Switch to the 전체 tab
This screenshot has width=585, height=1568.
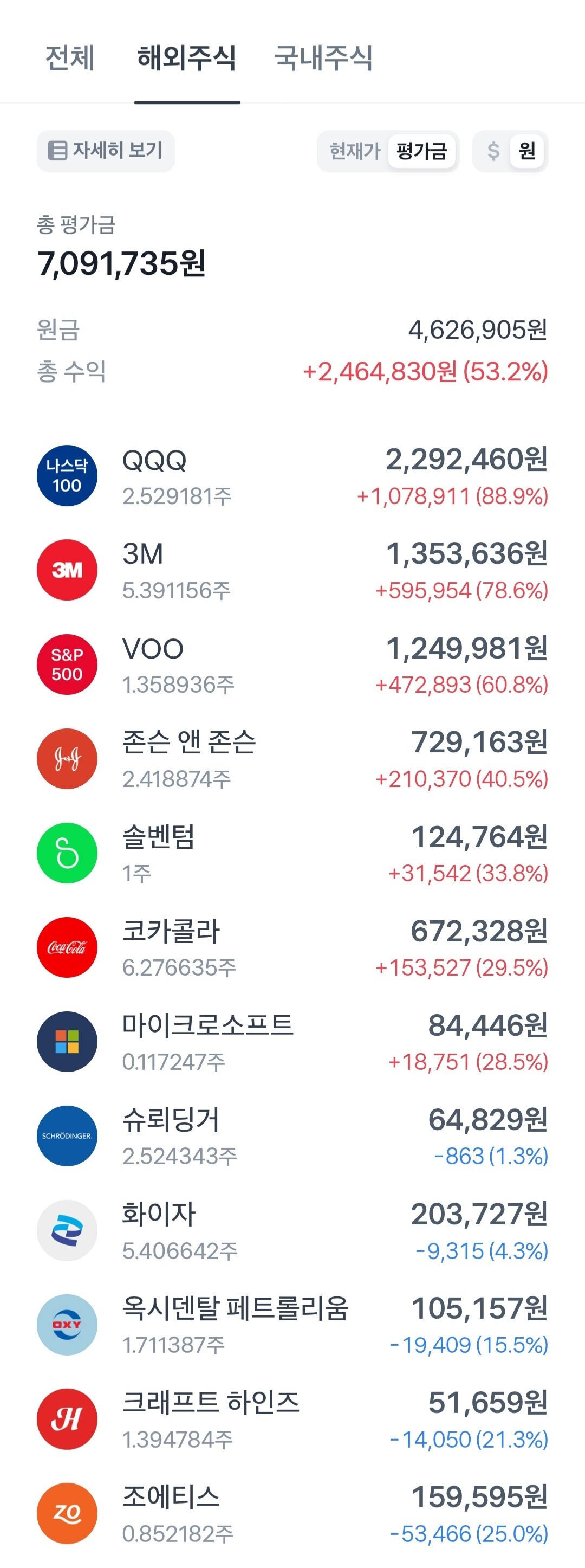[70, 59]
